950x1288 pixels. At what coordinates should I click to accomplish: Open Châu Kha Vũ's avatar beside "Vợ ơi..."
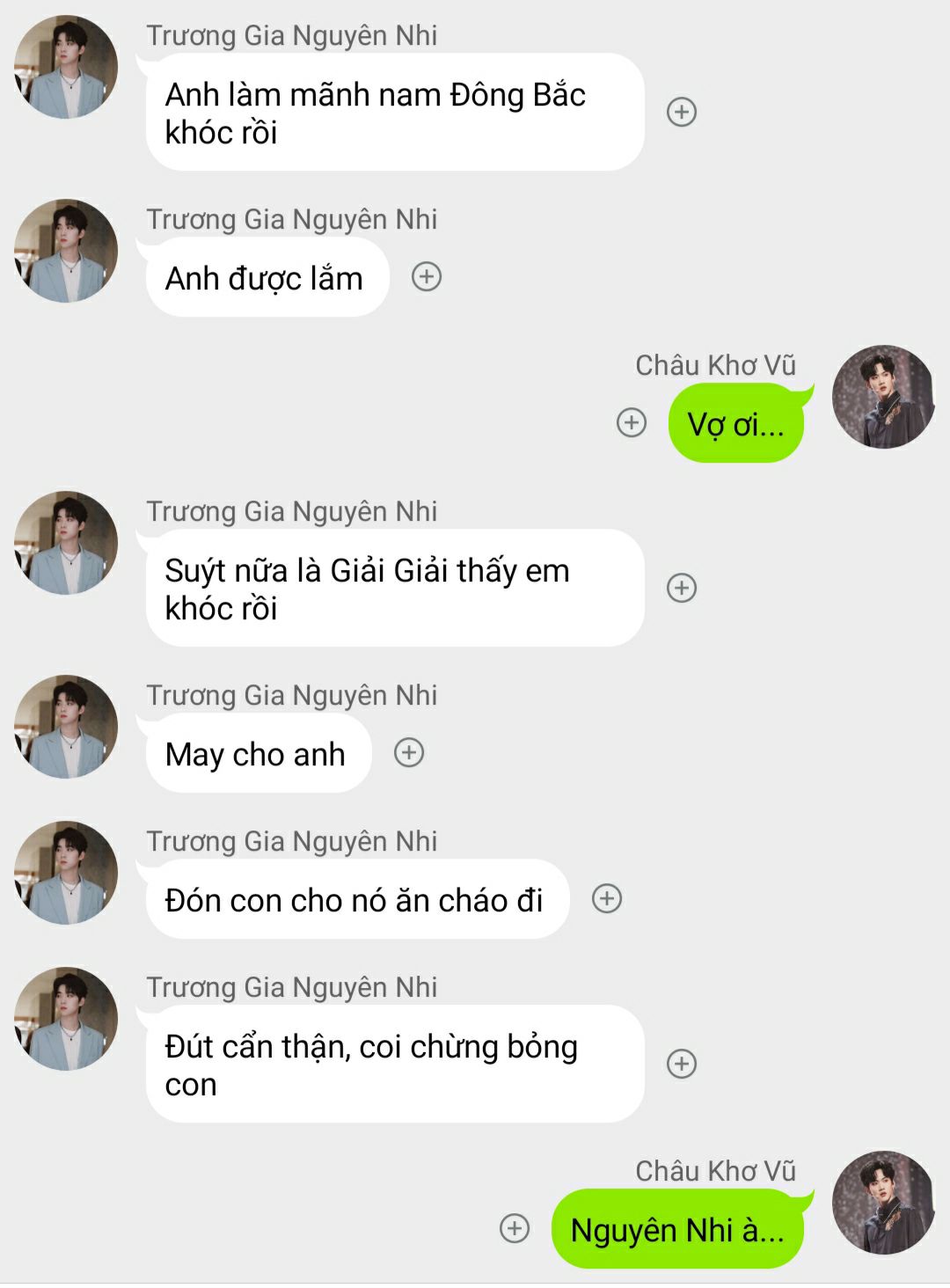pyautogui.click(x=883, y=397)
